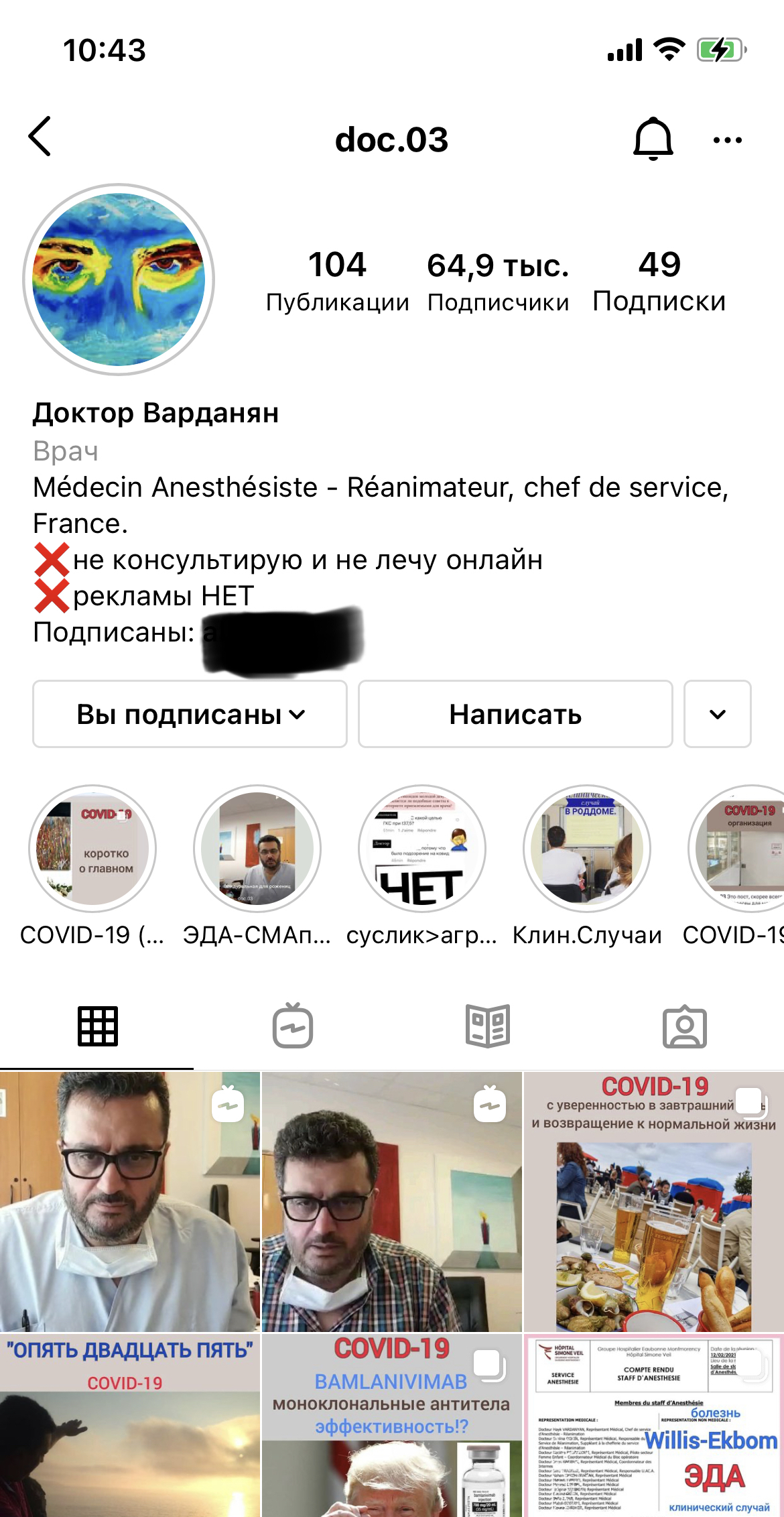Tap Написать to message the doctor
The image size is (784, 1517).
tap(515, 714)
